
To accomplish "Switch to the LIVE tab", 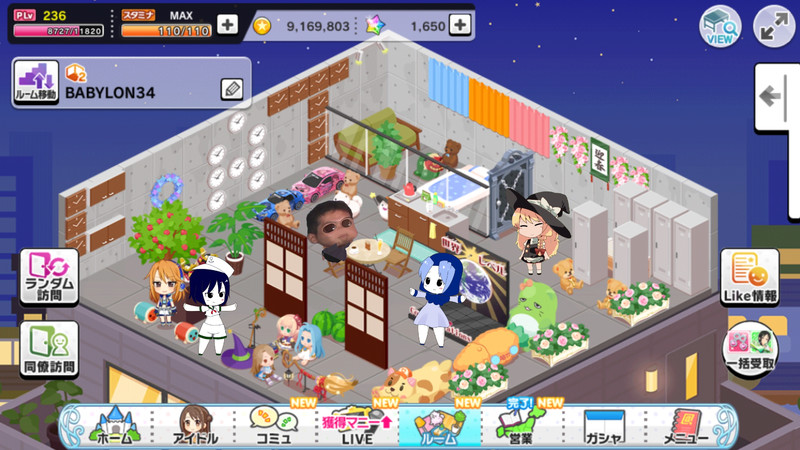I will coord(352,427).
